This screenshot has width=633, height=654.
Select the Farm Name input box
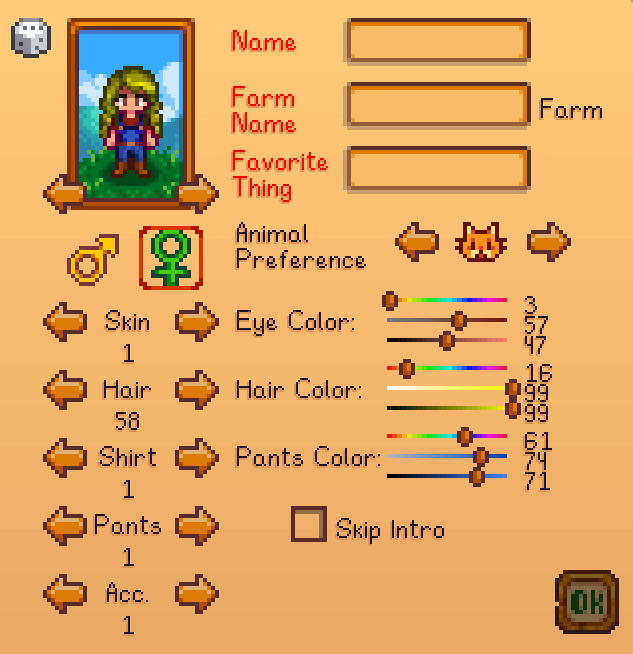coord(437,105)
